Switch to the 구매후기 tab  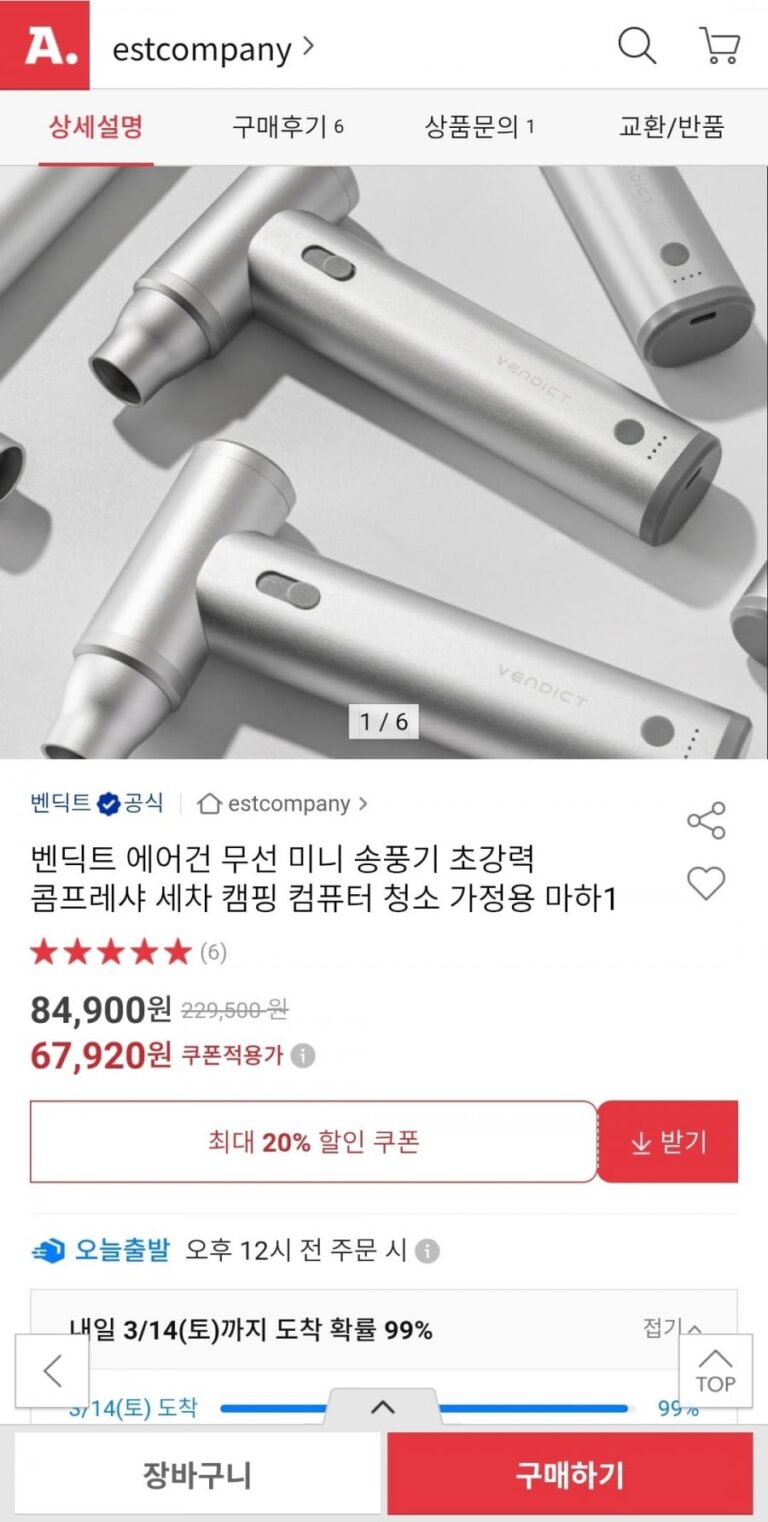(288, 127)
